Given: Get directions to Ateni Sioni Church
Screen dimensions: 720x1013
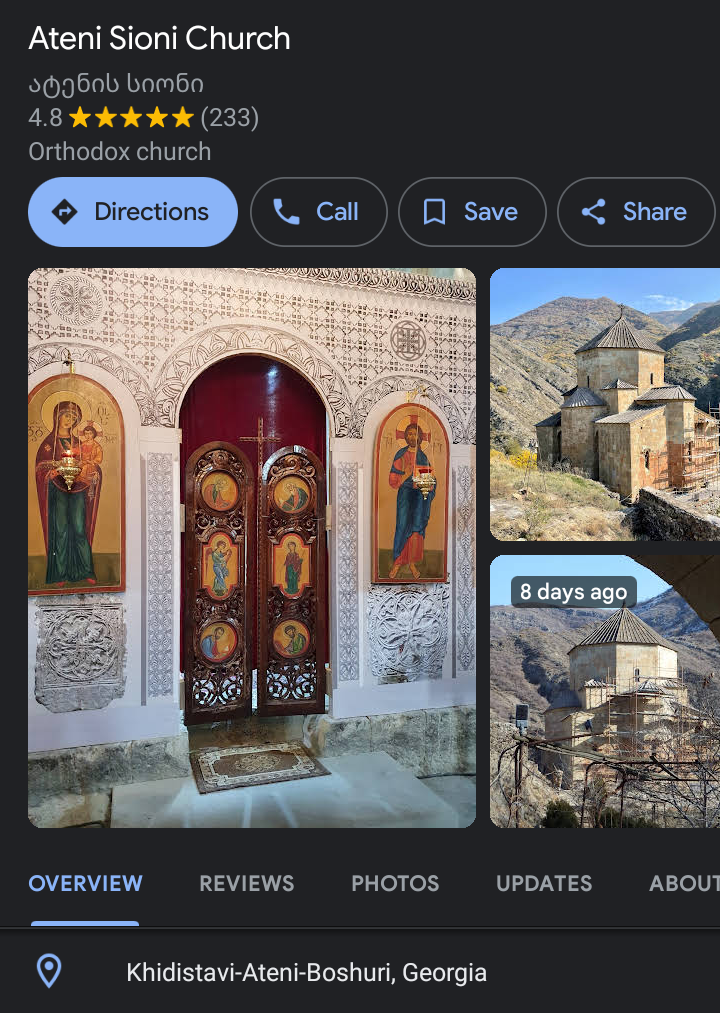Looking at the screenshot, I should [132, 212].
